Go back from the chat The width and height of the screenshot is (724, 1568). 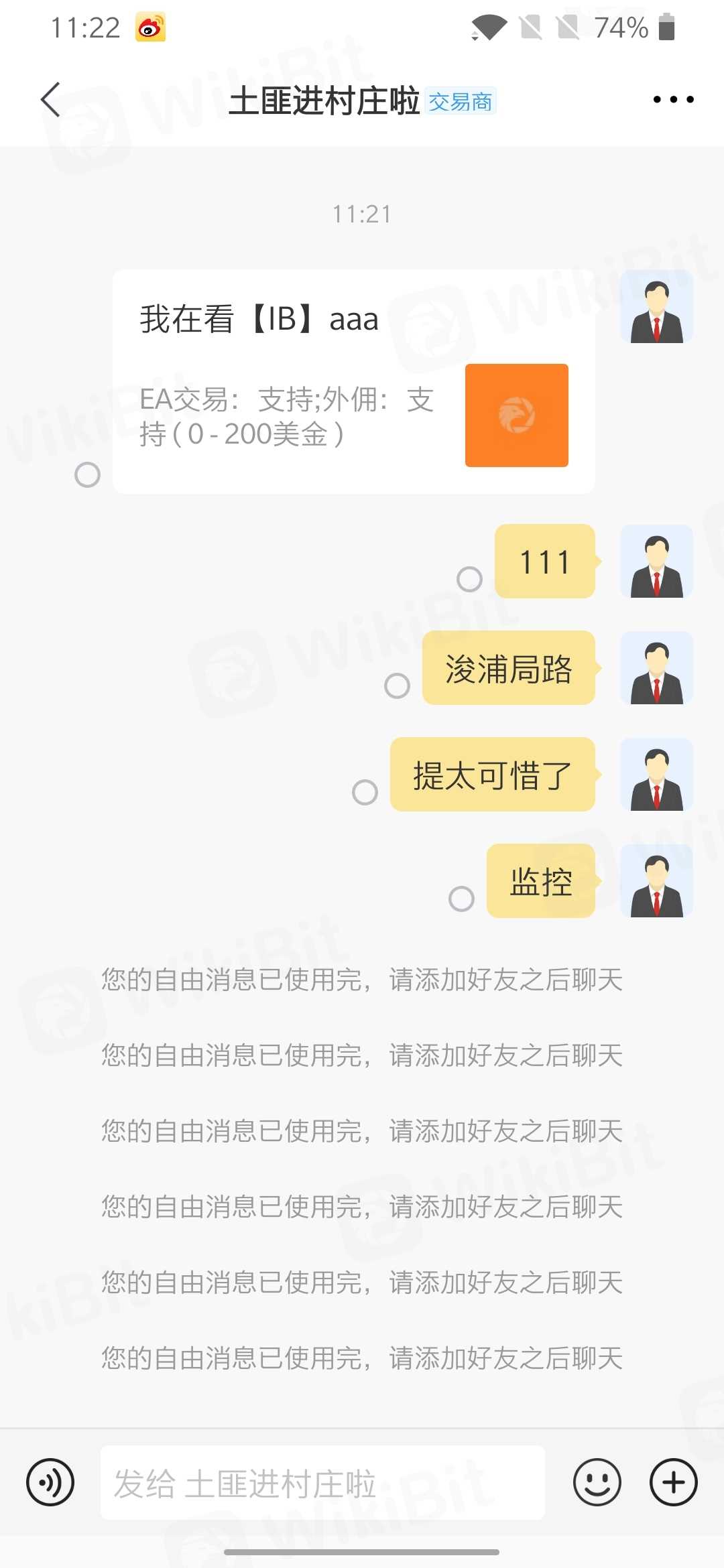point(51,100)
